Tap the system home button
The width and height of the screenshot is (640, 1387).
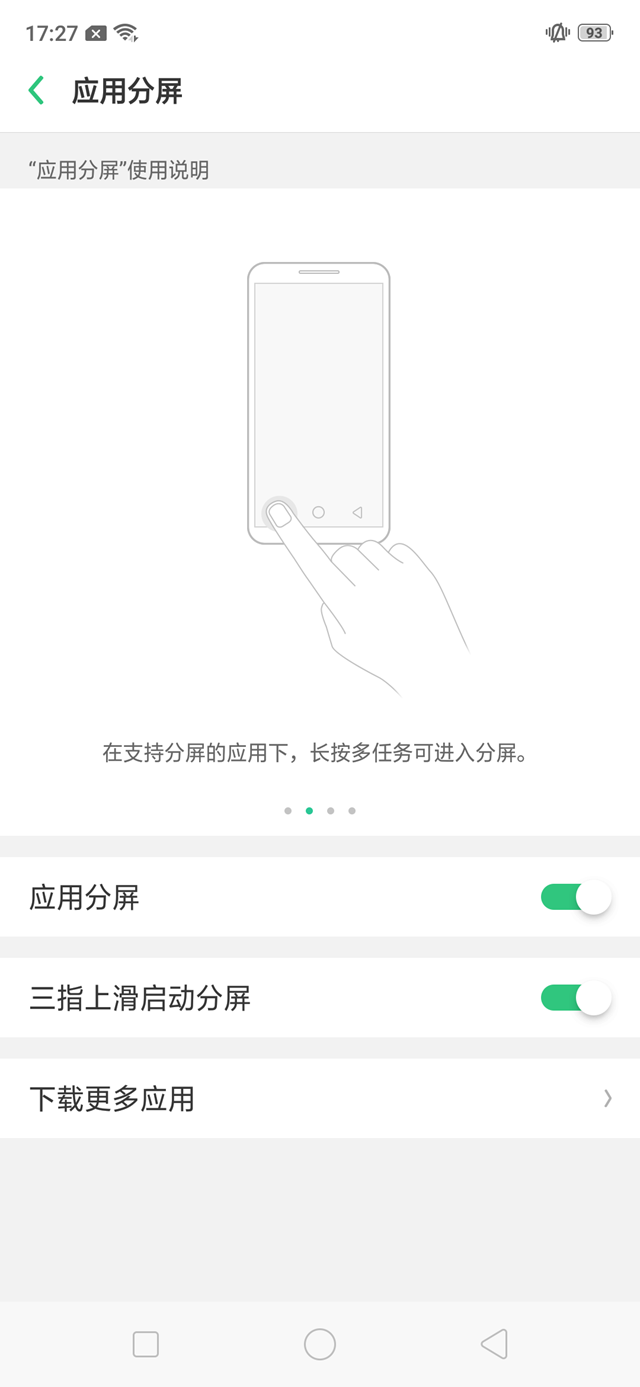[x=320, y=1344]
